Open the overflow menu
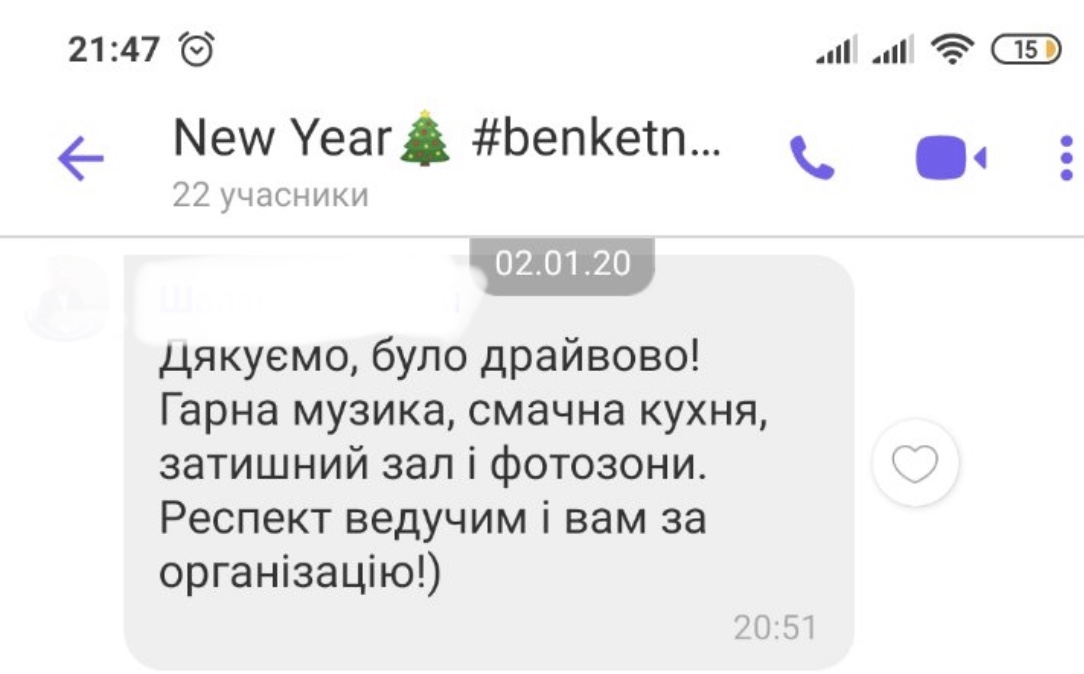The image size is (1084, 674). tap(1066, 158)
